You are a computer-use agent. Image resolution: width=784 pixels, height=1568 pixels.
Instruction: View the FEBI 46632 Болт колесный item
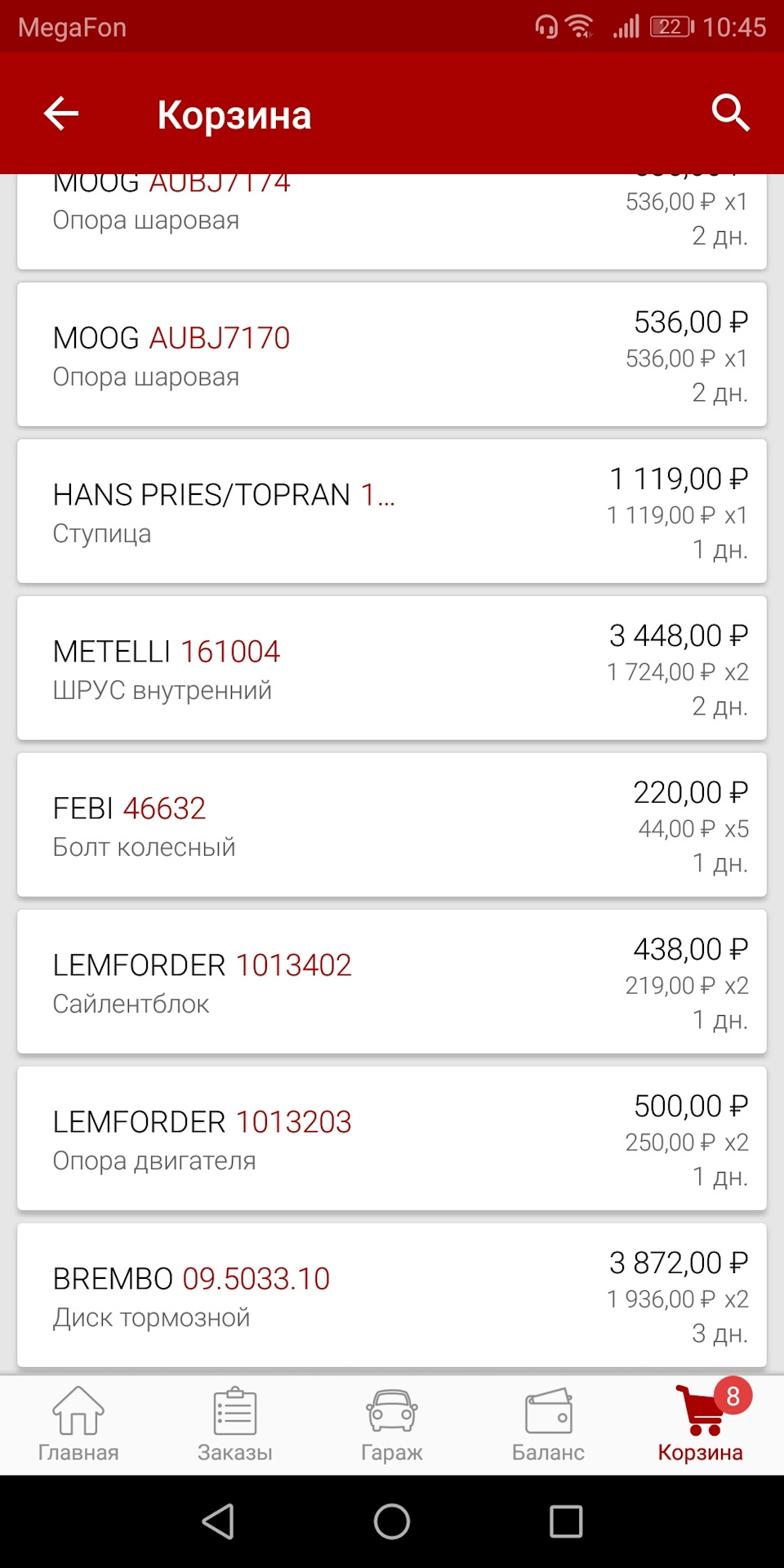pos(392,826)
